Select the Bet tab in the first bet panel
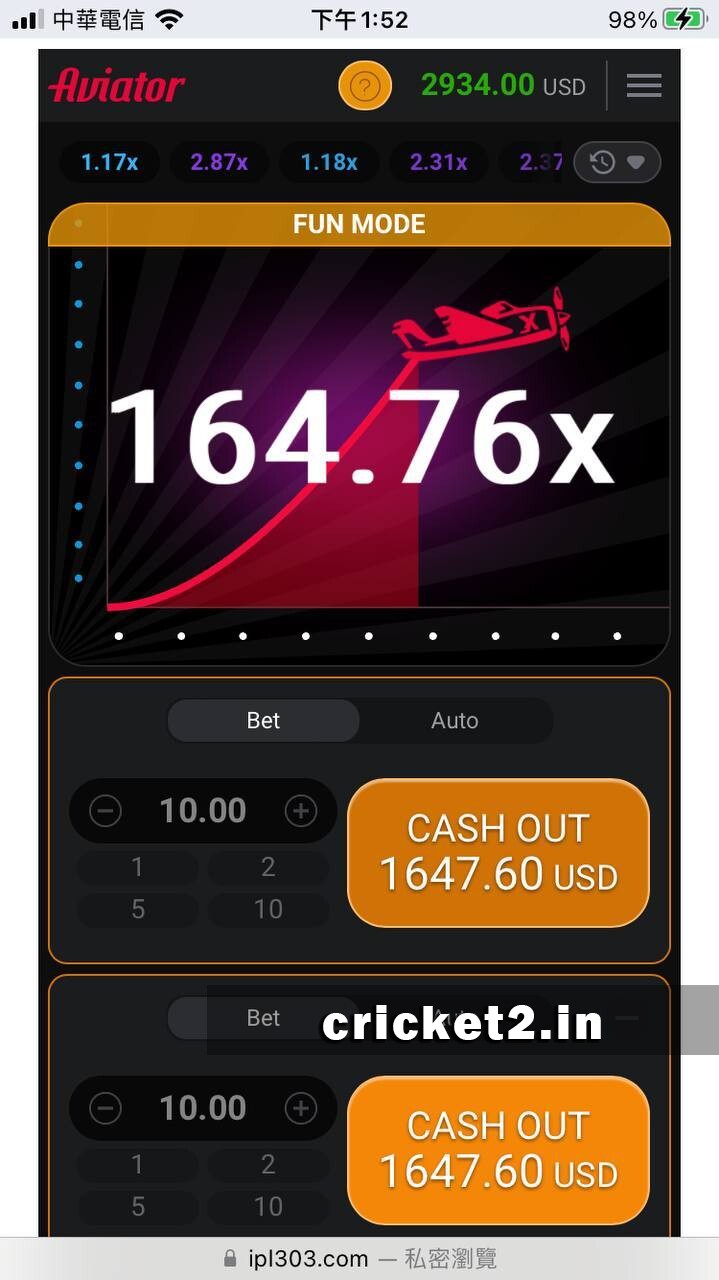This screenshot has width=719, height=1280. pos(263,720)
